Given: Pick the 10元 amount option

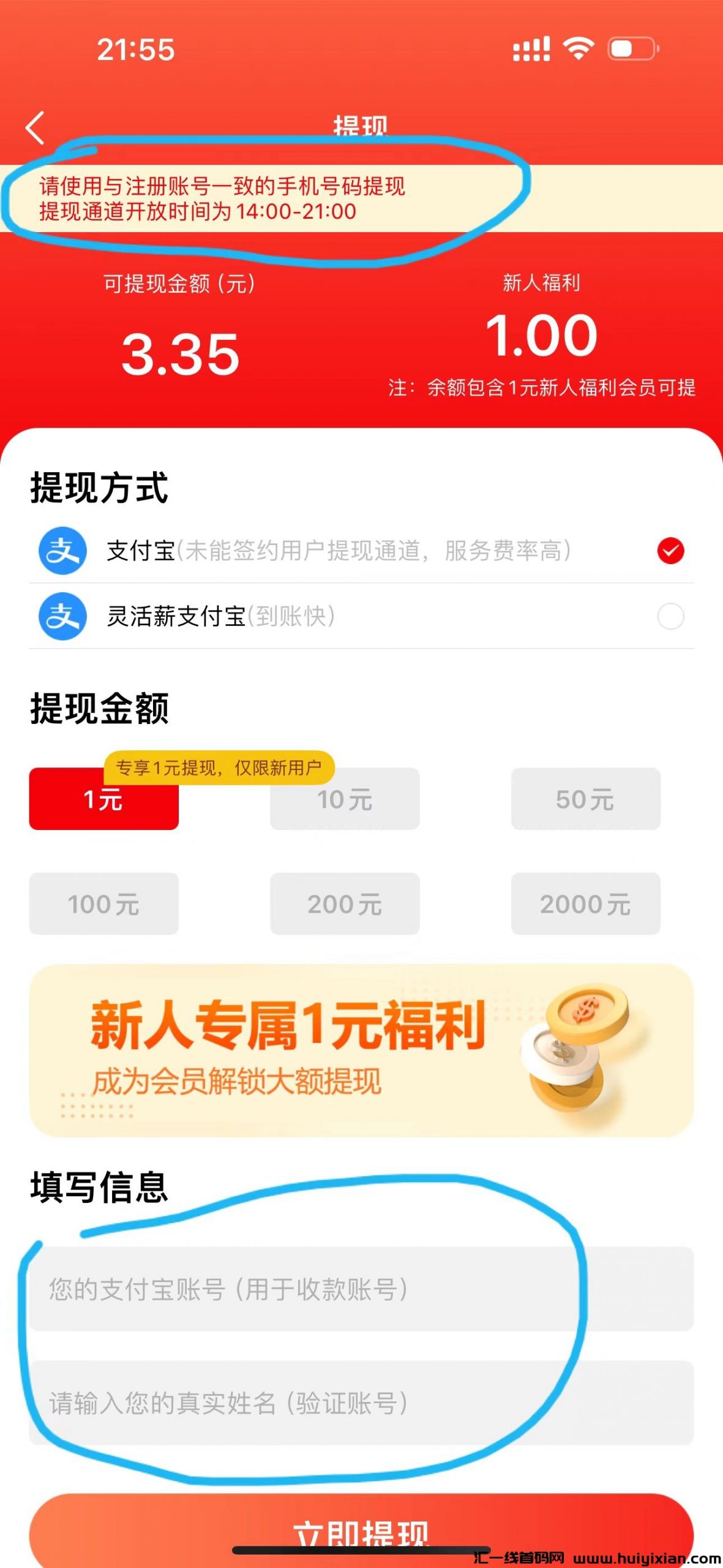Looking at the screenshot, I should coord(345,800).
